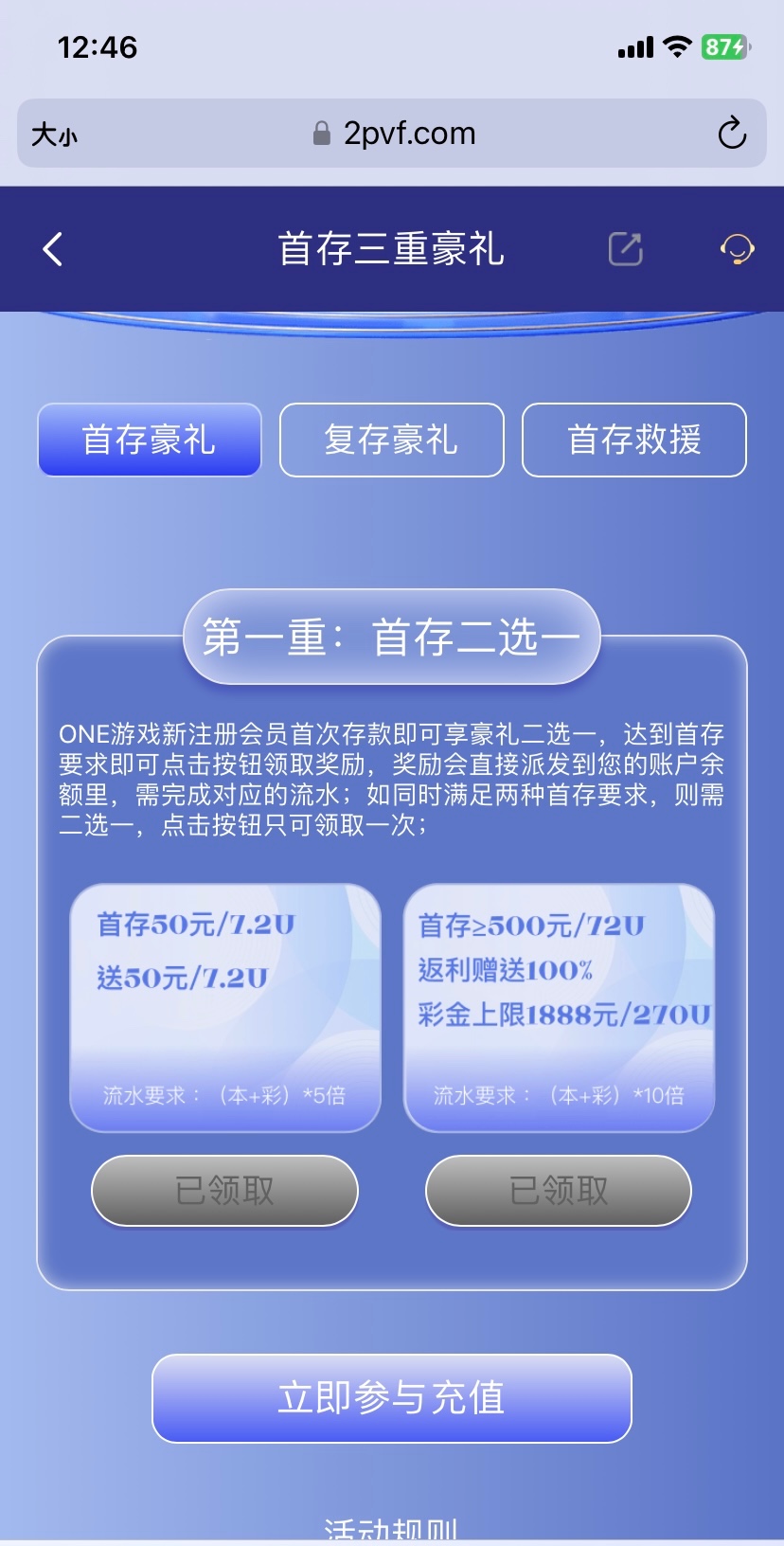Tap the share icon in the header
This screenshot has height=1546, width=784.
tap(625, 249)
